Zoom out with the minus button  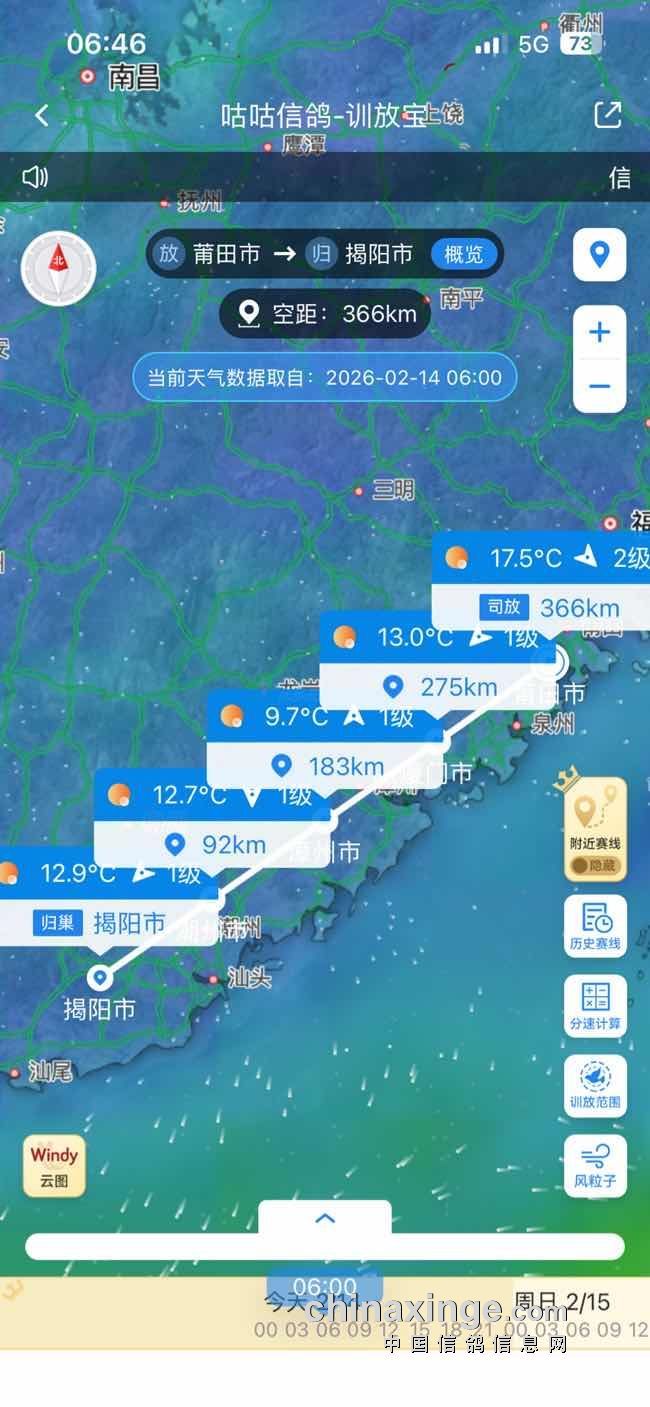point(599,386)
